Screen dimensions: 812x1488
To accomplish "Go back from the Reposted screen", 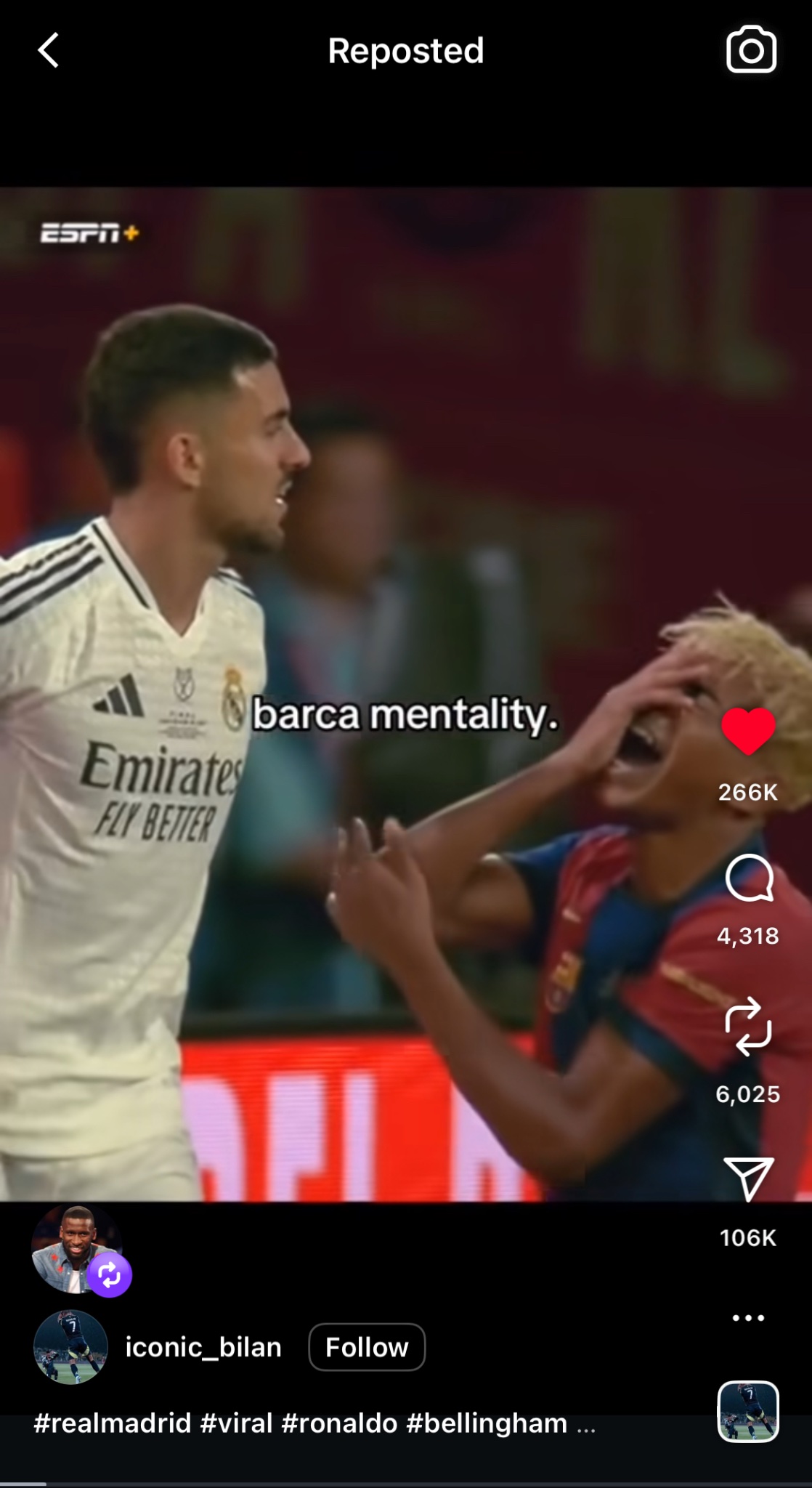I will (x=48, y=51).
